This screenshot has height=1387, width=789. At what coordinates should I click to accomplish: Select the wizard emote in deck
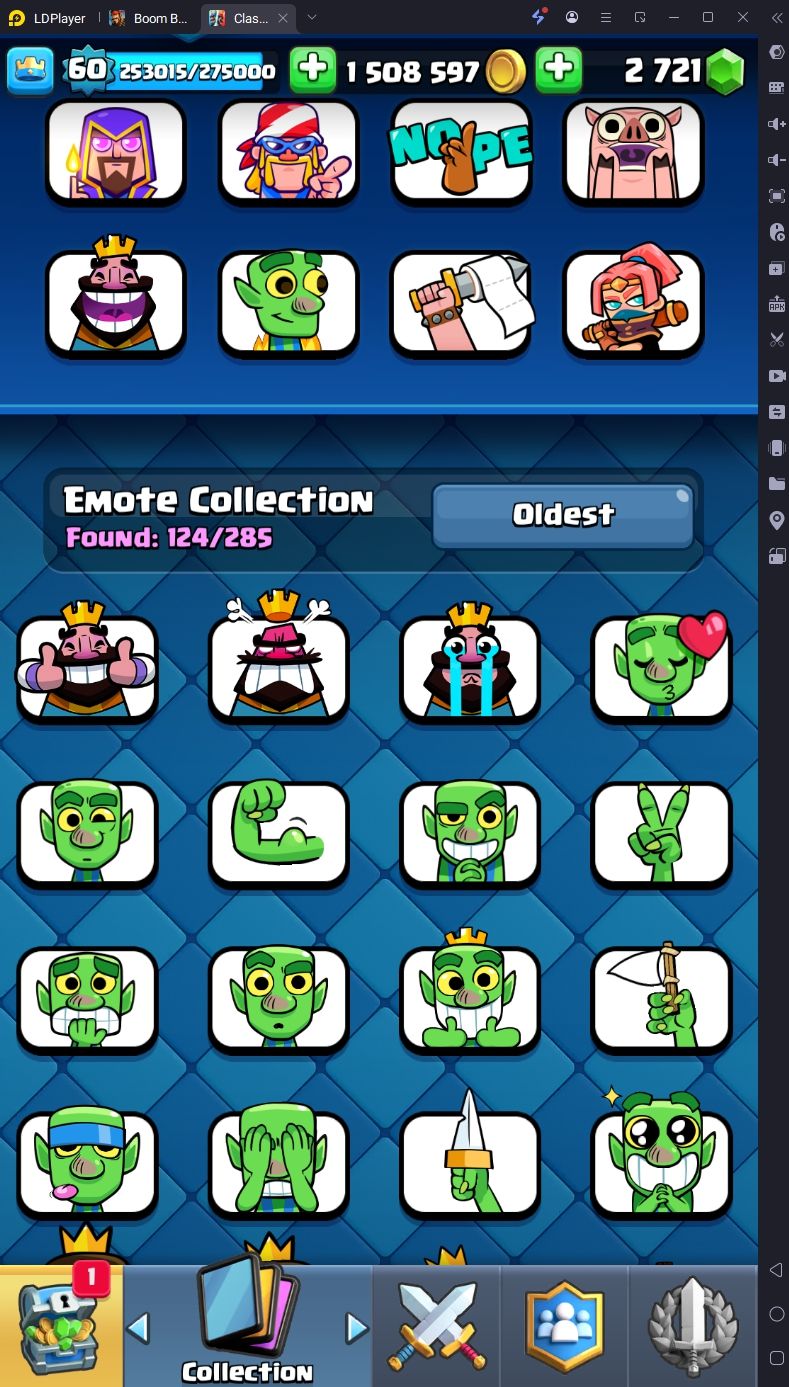[116, 154]
